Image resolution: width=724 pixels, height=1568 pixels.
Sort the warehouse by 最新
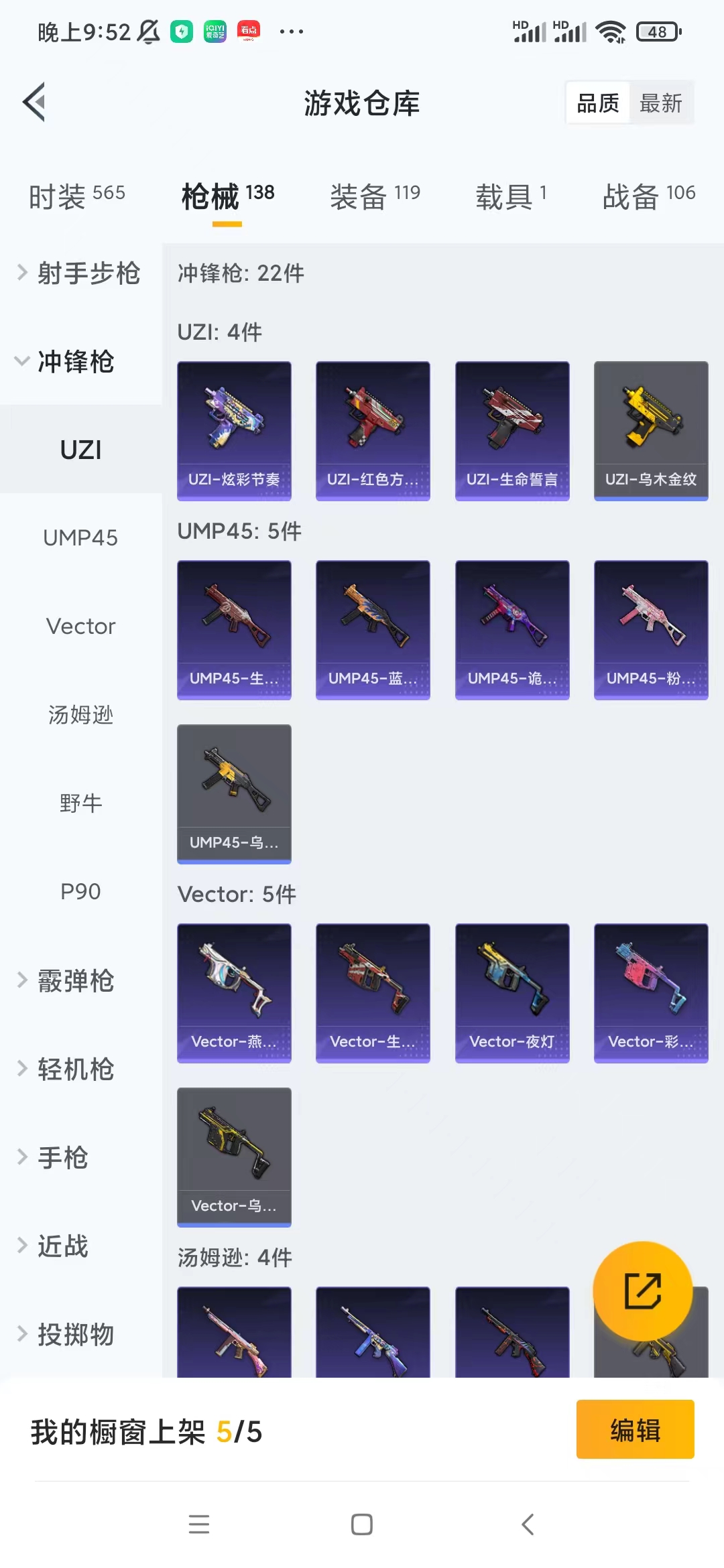660,103
